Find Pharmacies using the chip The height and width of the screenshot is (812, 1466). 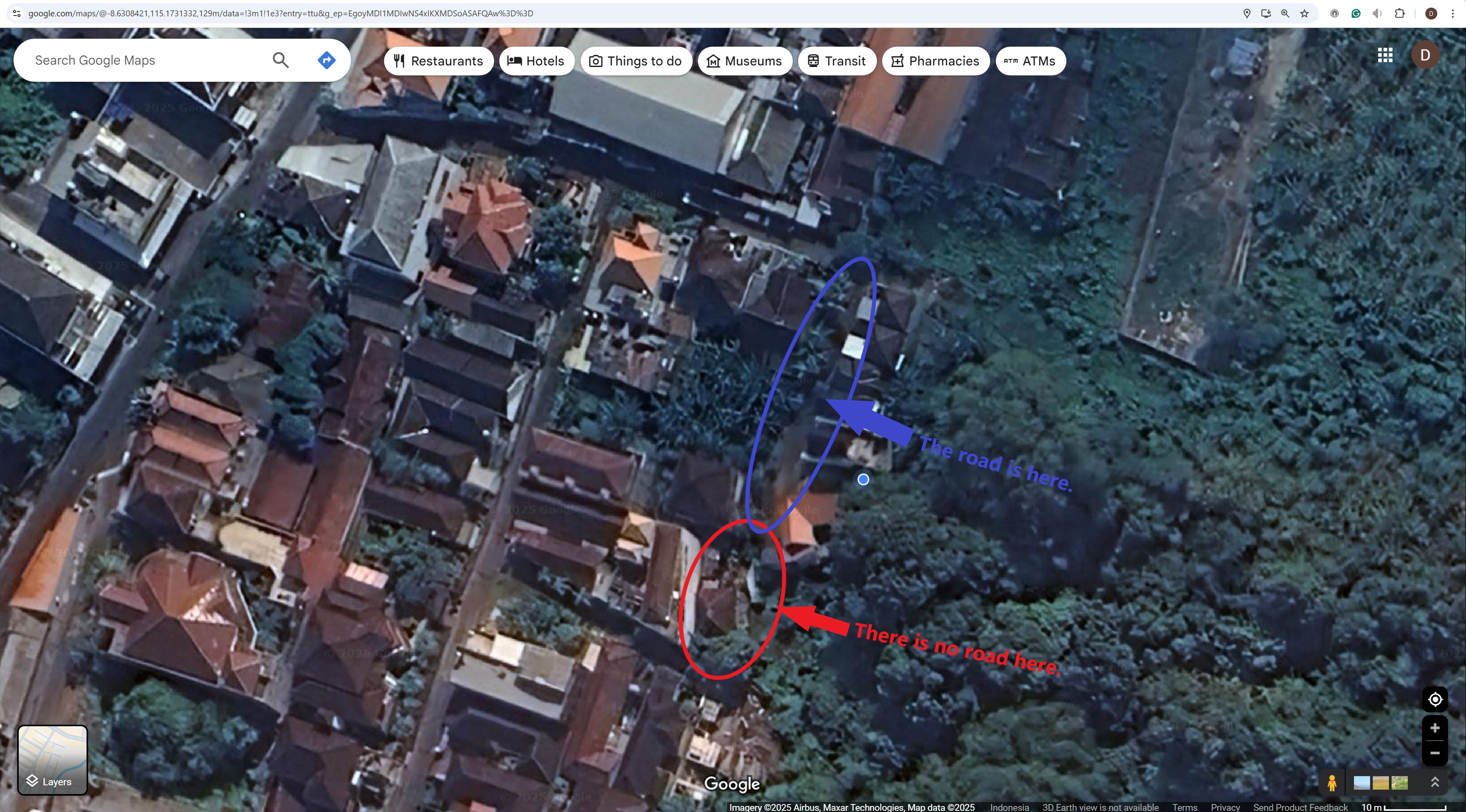935,61
